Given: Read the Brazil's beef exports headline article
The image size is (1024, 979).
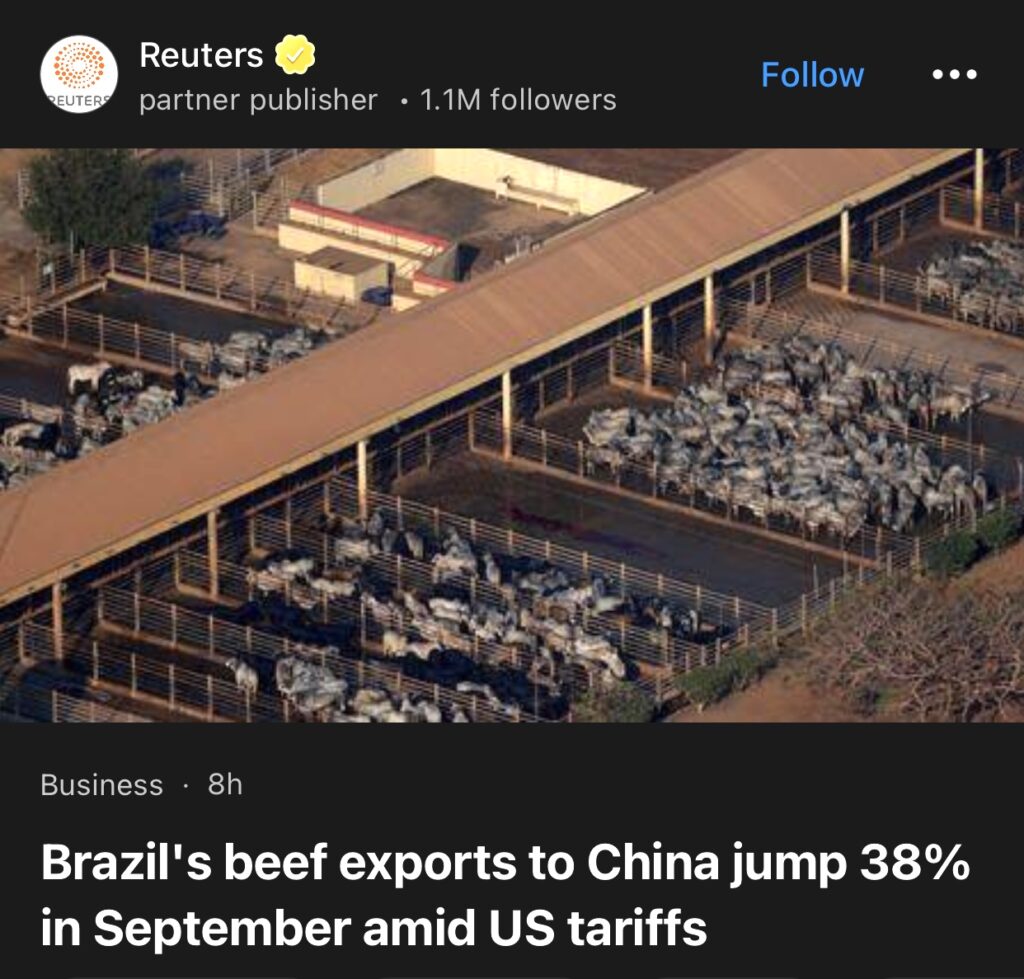Looking at the screenshot, I should click(505, 895).
